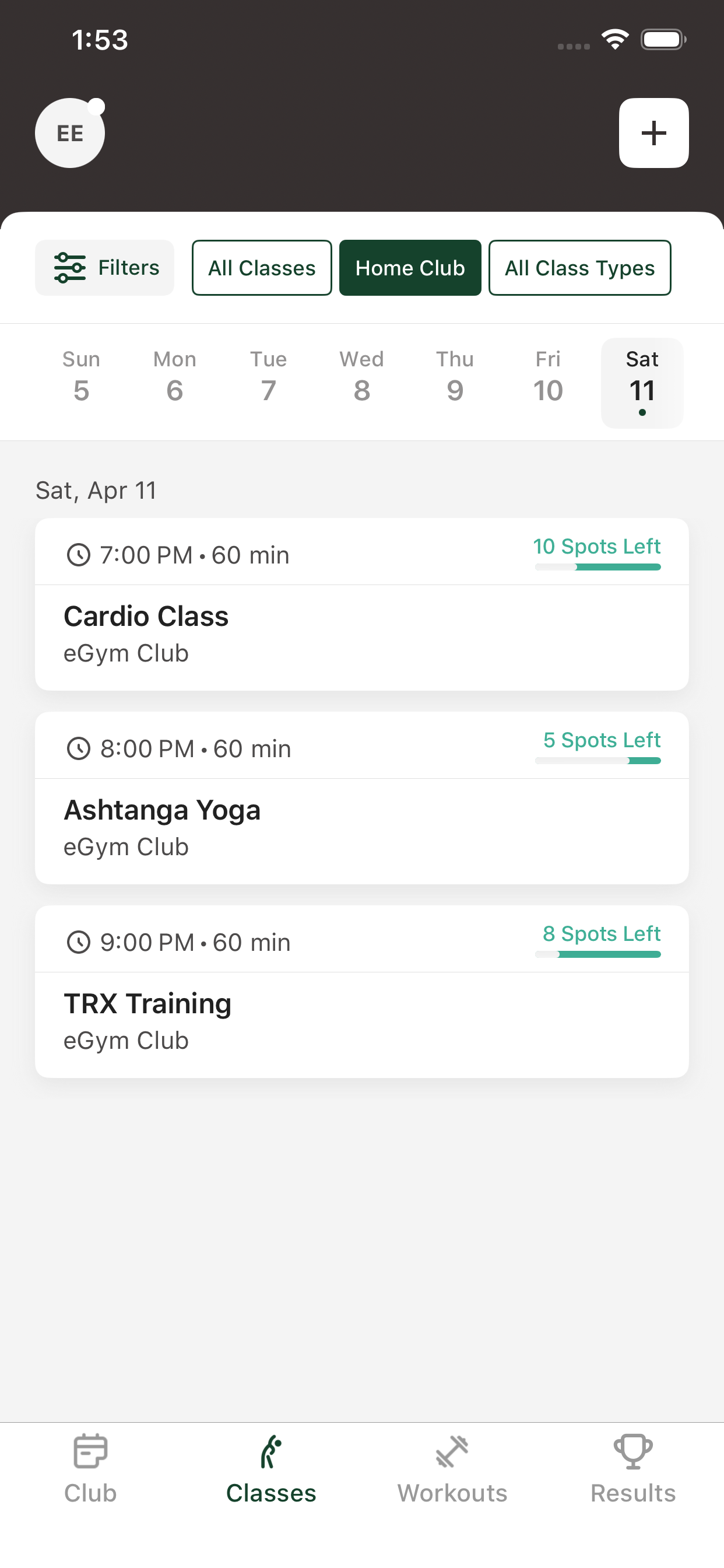
Task: Open the 7:00 PM Cardio Class card
Action: 361,604
